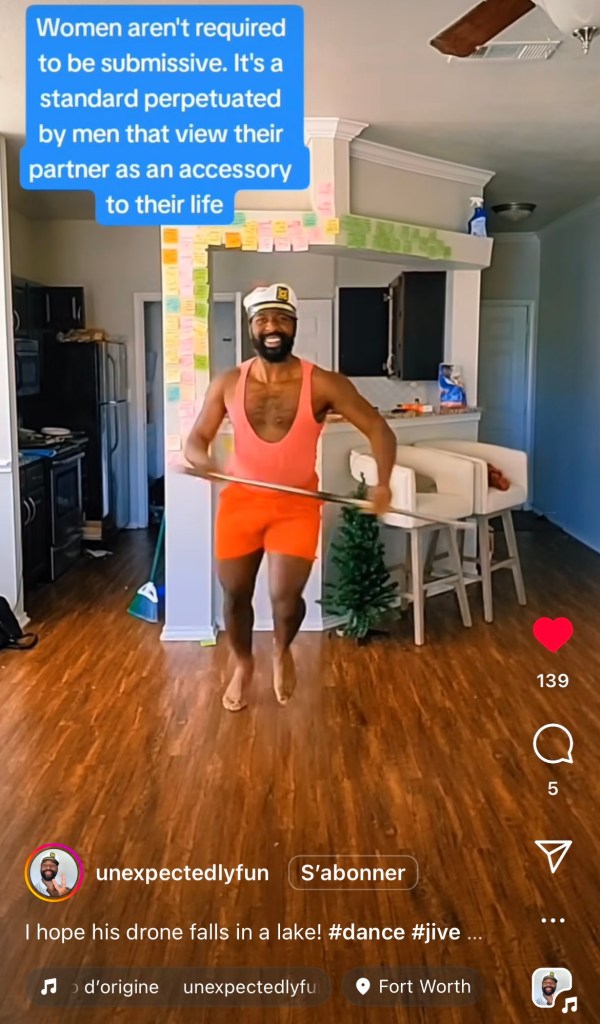This screenshot has height=1024, width=600.
Task: Open the audio thumbnail with music note
Action: click(x=552, y=988)
